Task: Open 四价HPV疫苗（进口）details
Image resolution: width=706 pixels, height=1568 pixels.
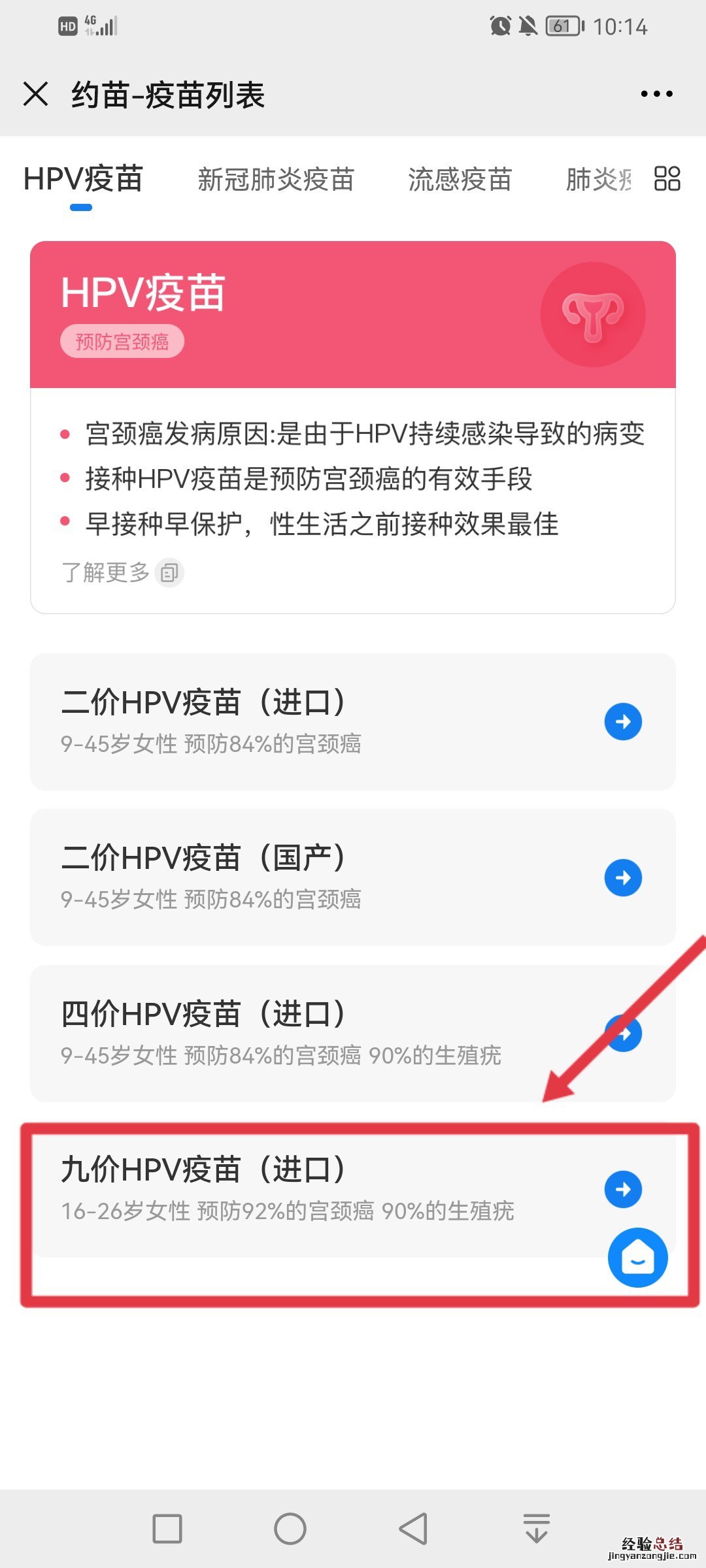Action: point(353,1033)
